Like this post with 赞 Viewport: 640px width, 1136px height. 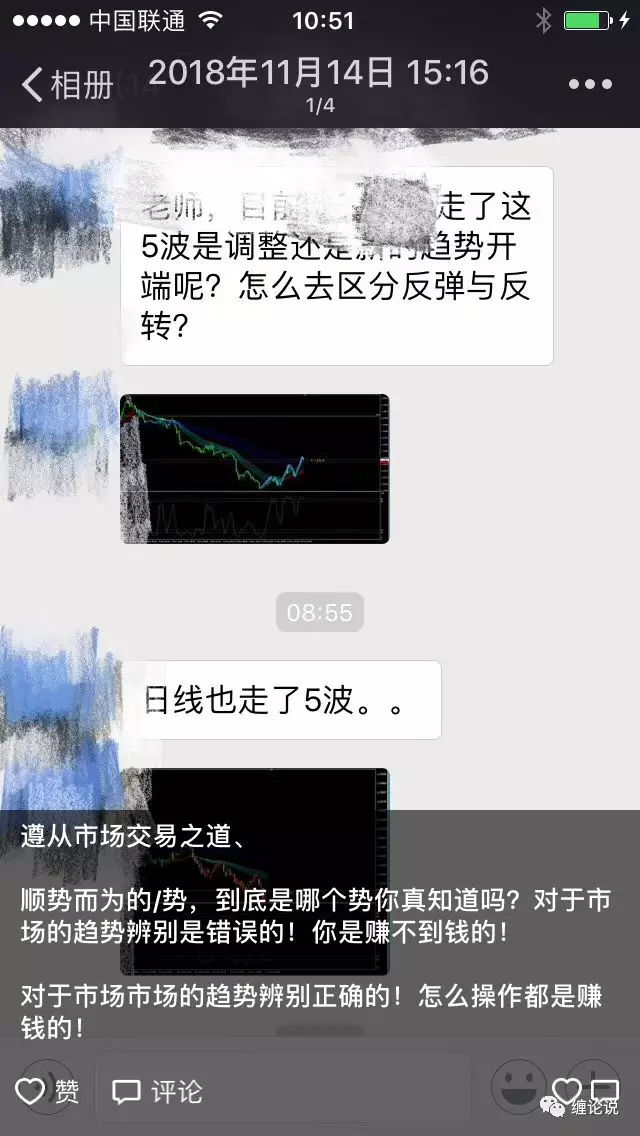[48, 1090]
